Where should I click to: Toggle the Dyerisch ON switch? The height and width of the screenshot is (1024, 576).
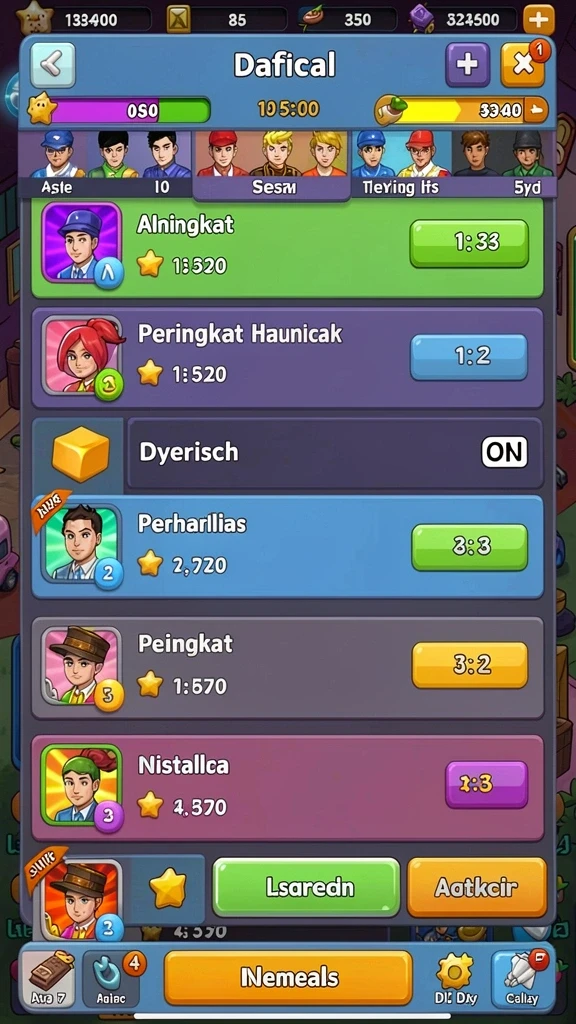504,451
